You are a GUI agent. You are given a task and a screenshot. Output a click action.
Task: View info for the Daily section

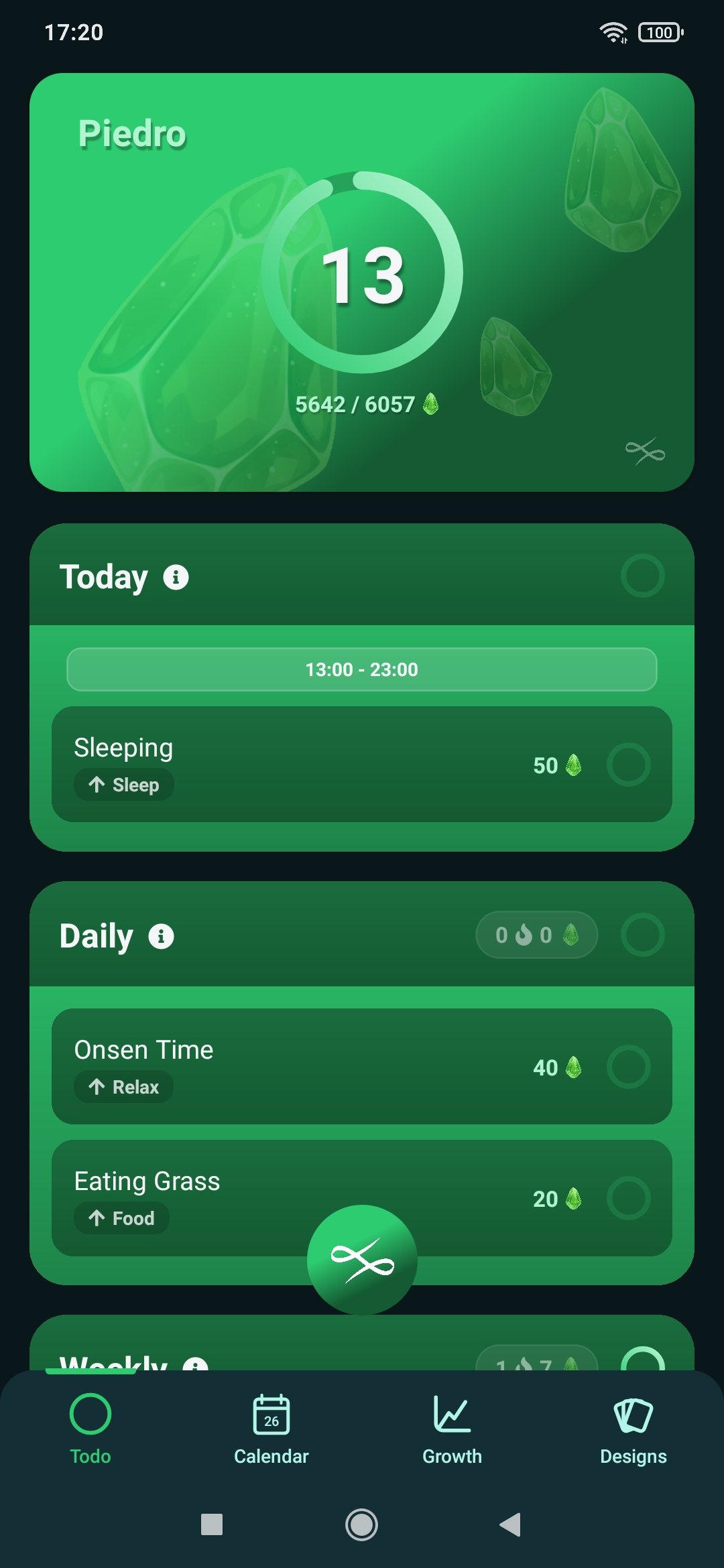161,936
